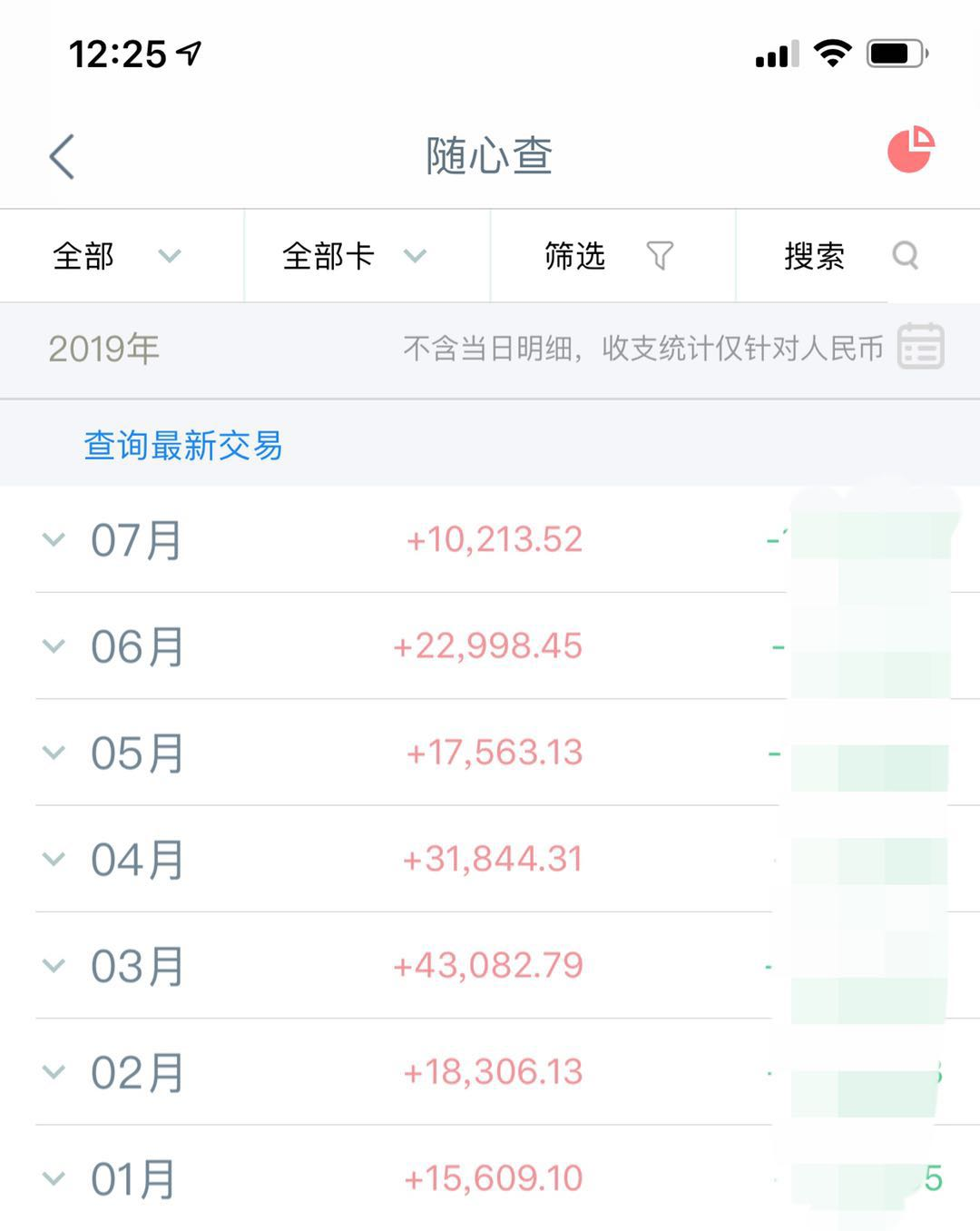The width and height of the screenshot is (980, 1231).
Task: Expand the 06月 transaction row
Action: [x=54, y=646]
